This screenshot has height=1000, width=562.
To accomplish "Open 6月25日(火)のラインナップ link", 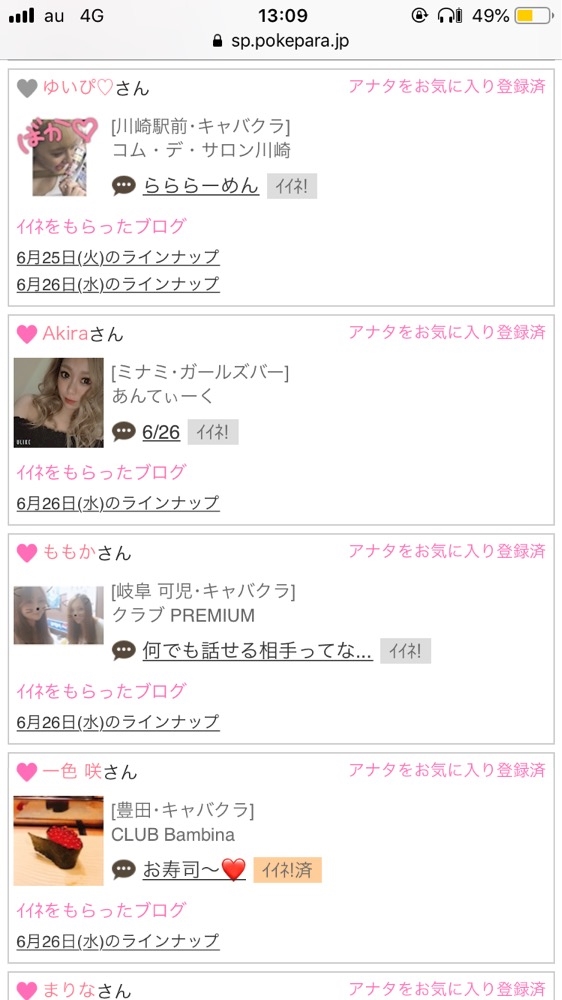I will pyautogui.click(x=118, y=258).
